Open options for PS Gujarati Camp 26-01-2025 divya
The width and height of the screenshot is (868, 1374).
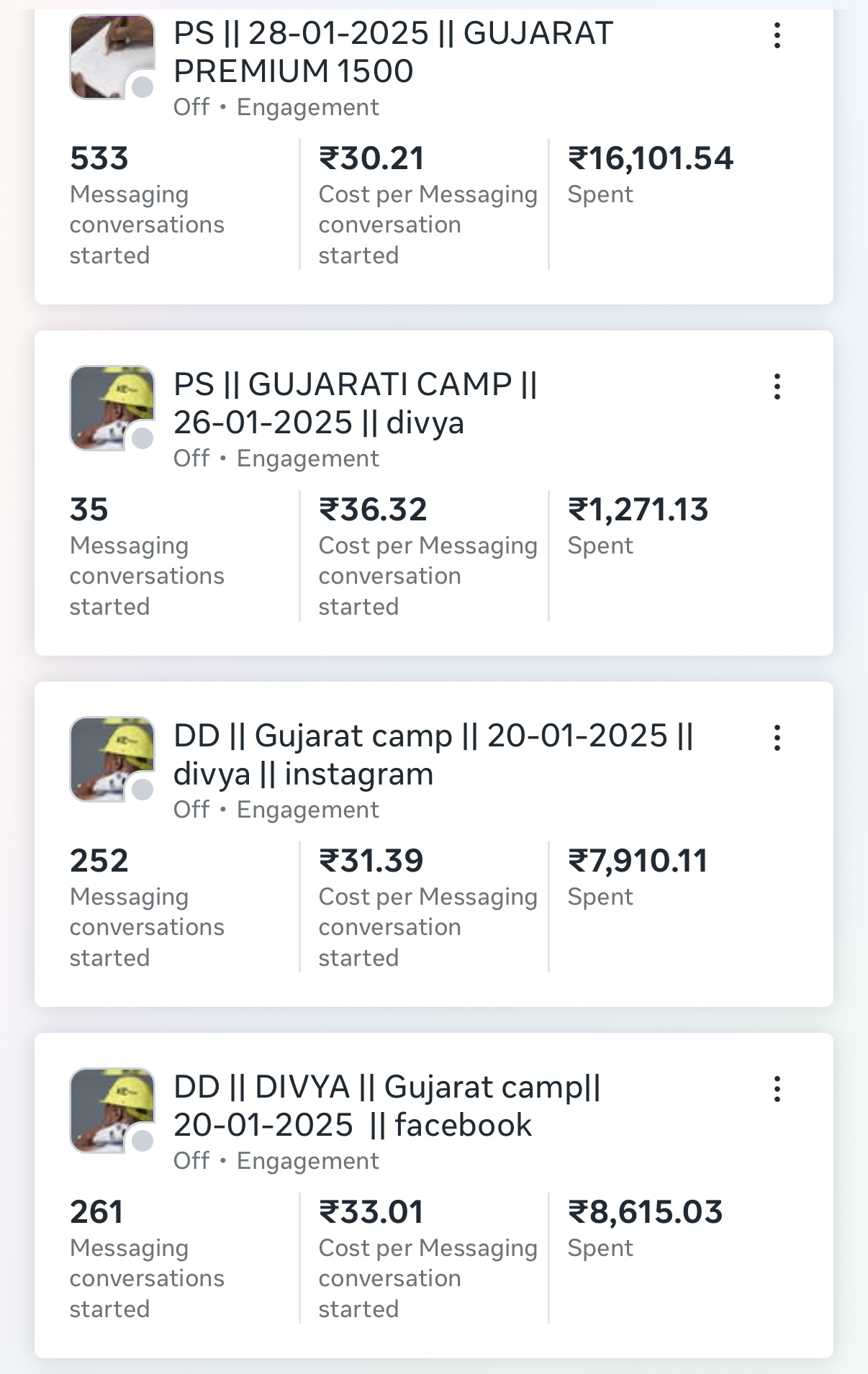pyautogui.click(x=777, y=387)
